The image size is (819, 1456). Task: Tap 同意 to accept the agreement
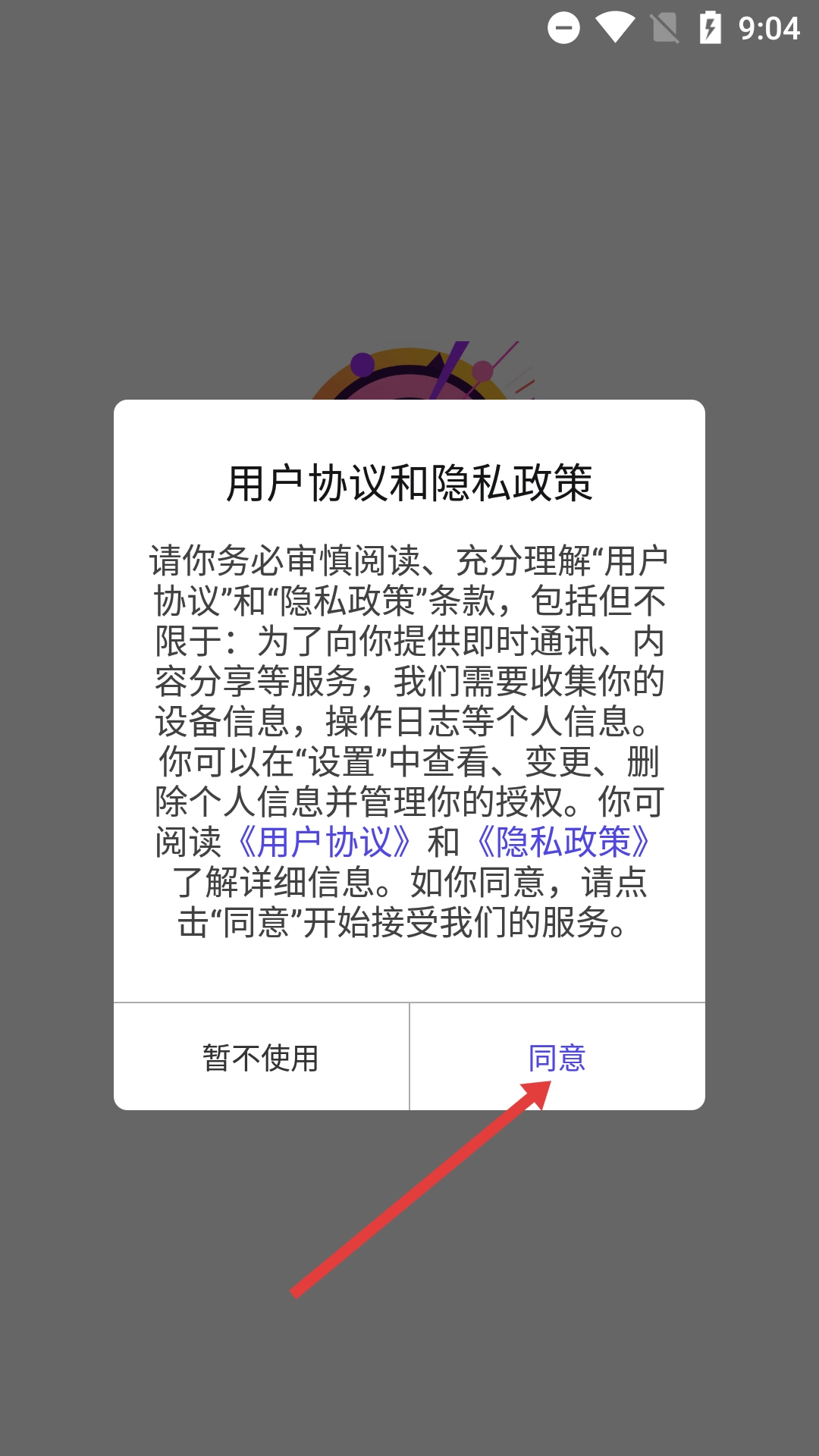(557, 1057)
